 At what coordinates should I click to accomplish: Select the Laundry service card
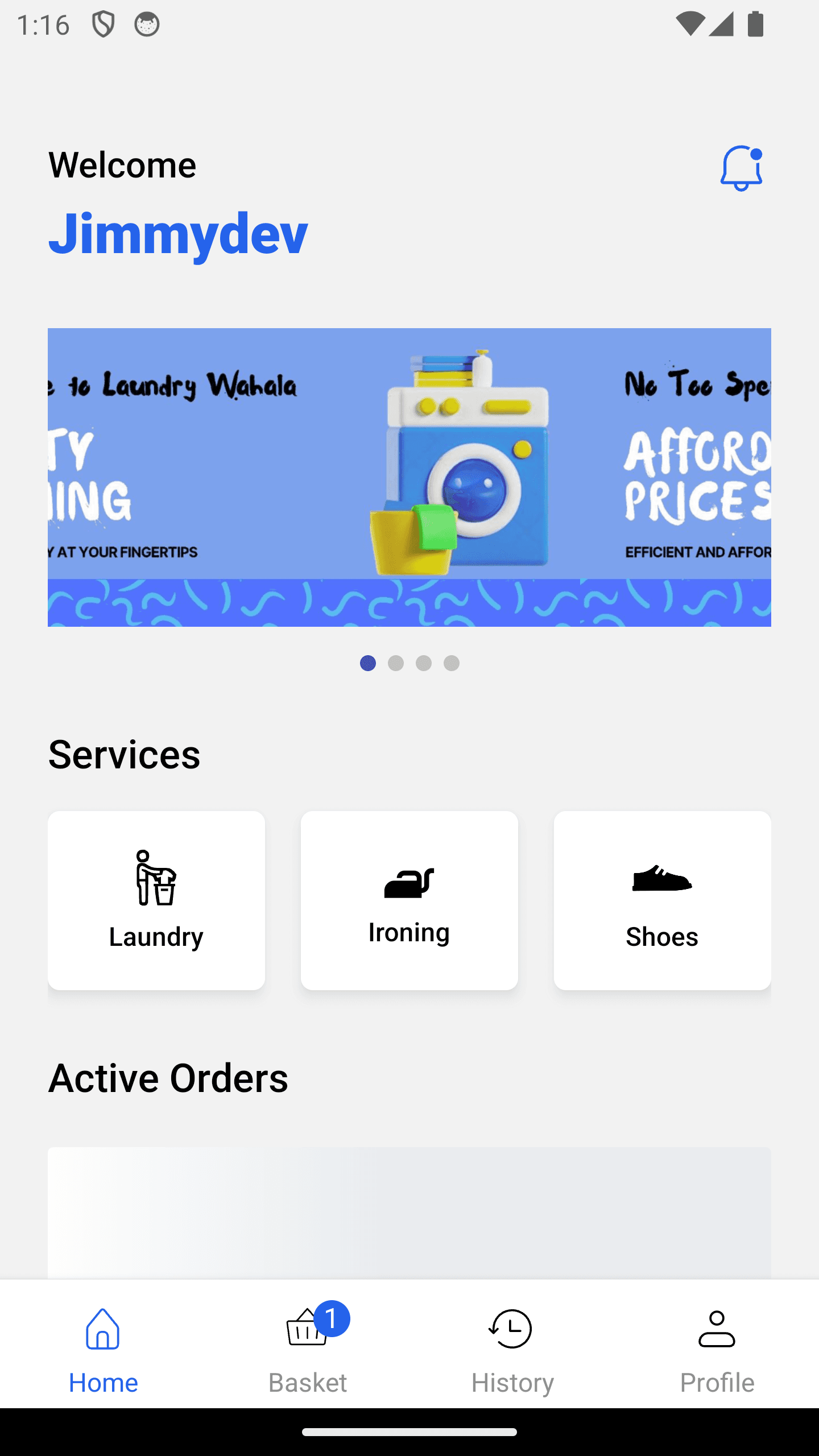coord(156,900)
